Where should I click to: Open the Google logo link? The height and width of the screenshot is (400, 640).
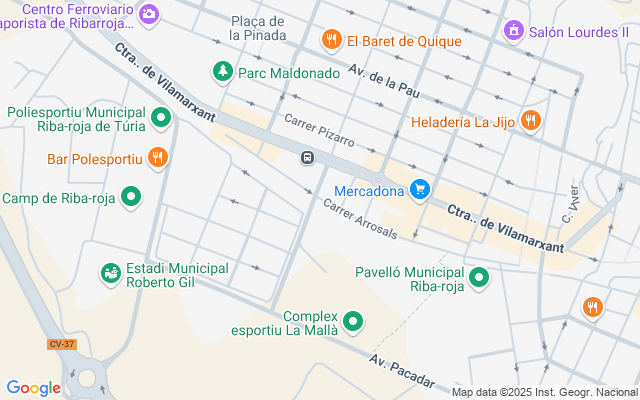click(x=33, y=388)
